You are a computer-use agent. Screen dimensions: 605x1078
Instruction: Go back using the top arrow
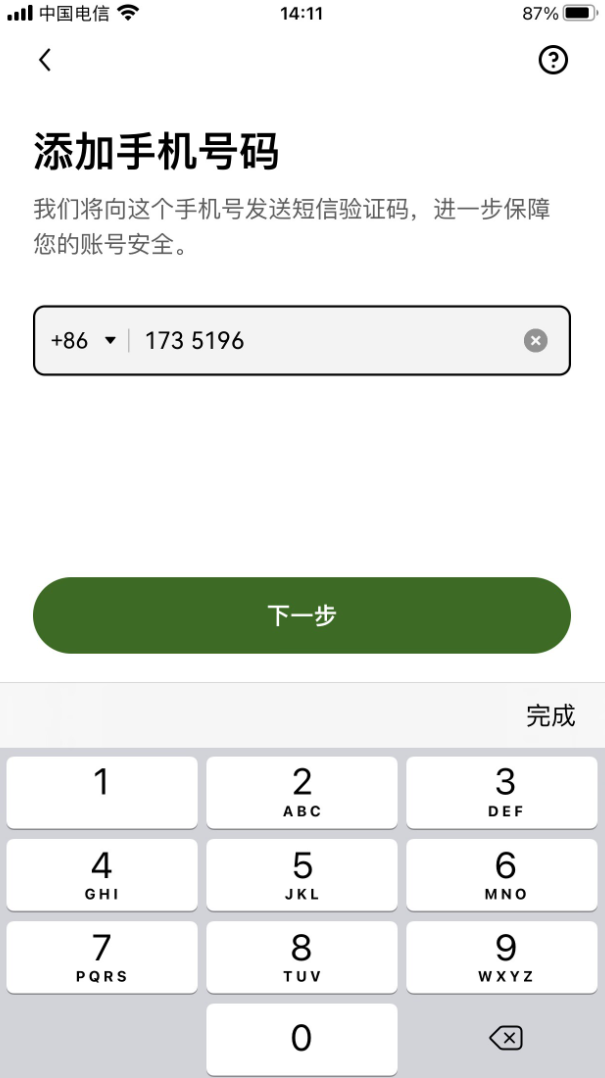point(45,60)
